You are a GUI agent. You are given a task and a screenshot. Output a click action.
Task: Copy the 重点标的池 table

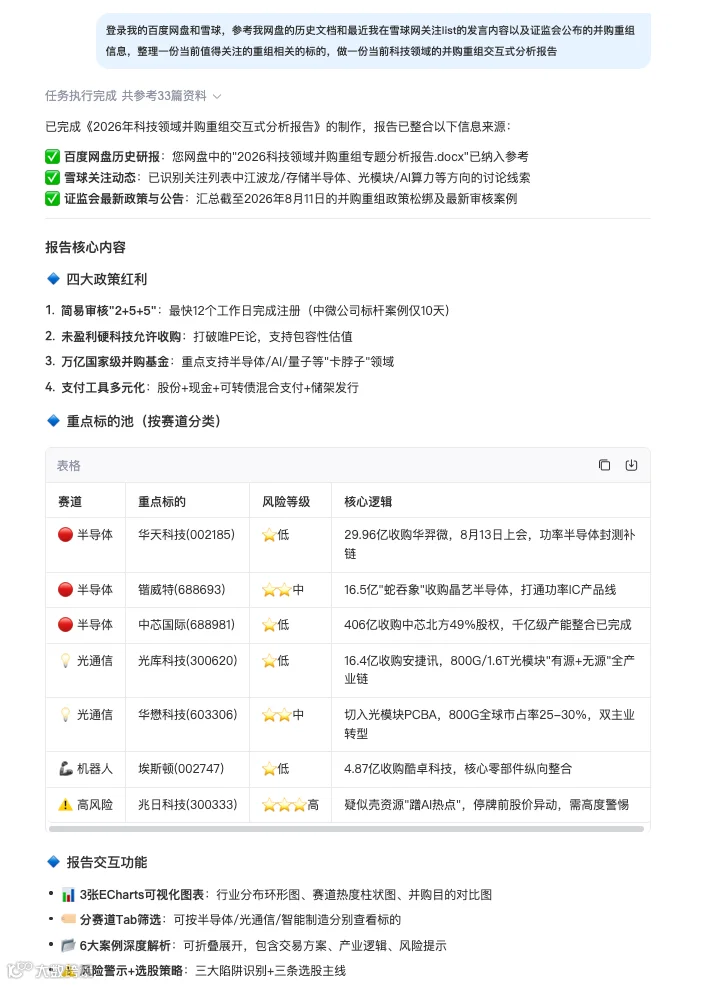(604, 465)
